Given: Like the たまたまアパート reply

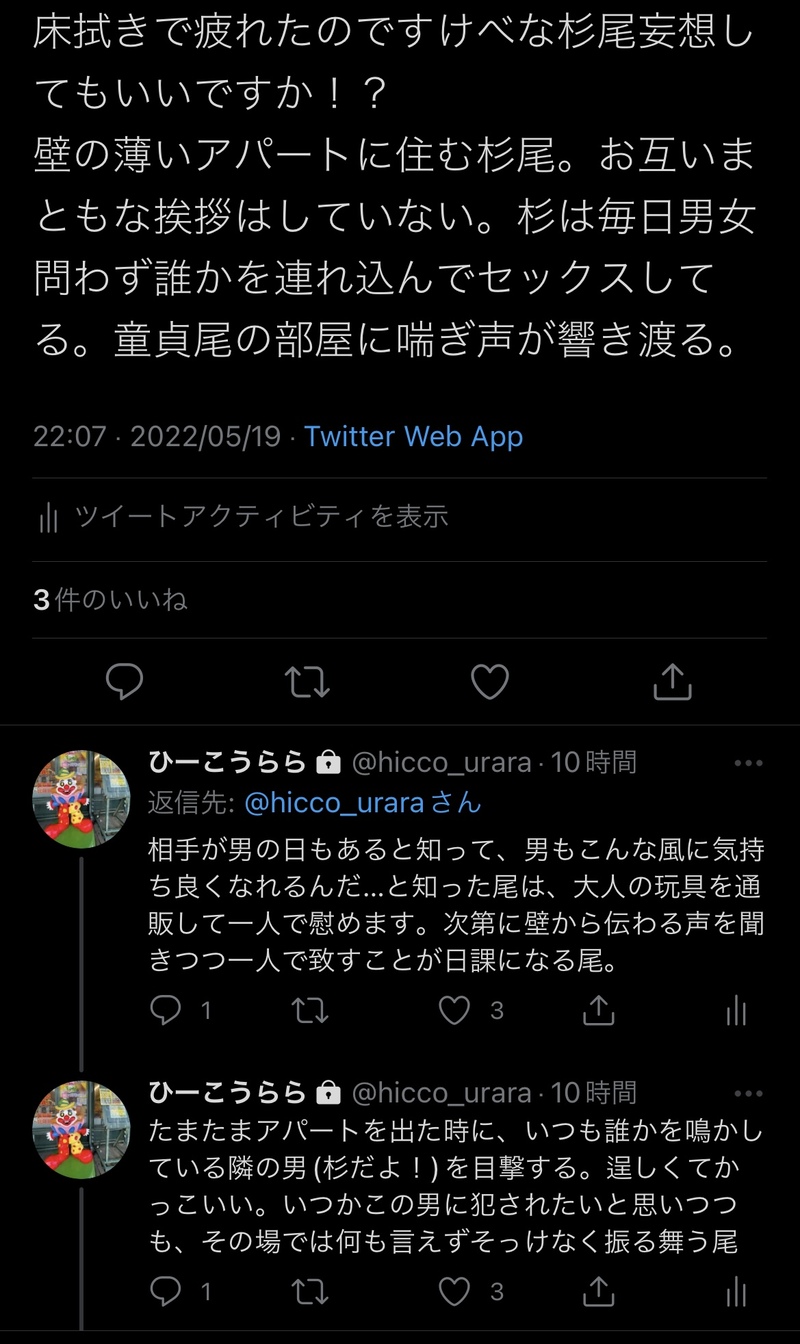Looking at the screenshot, I should pos(455,1291).
